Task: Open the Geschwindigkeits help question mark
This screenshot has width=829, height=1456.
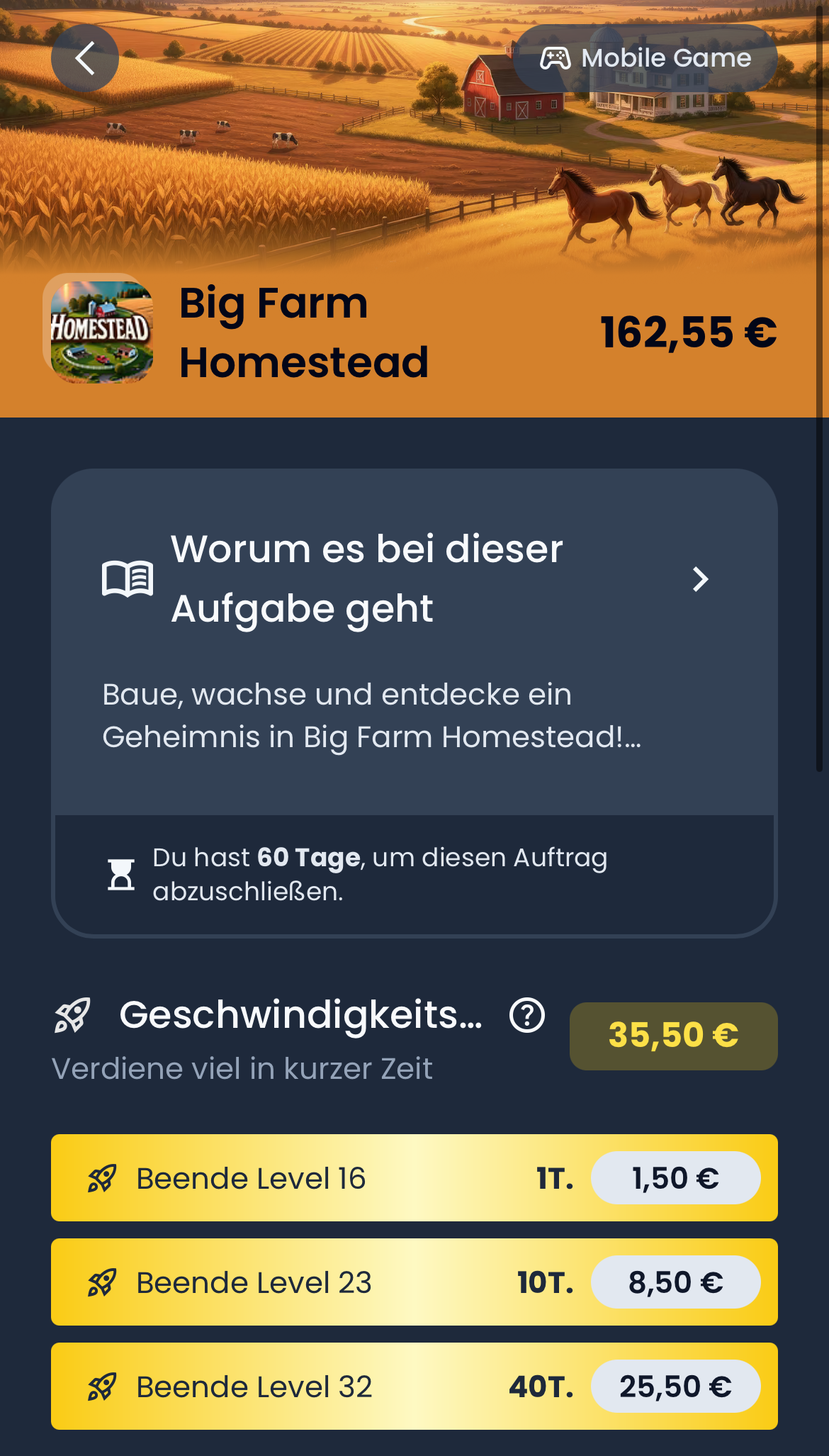Action: [527, 1015]
